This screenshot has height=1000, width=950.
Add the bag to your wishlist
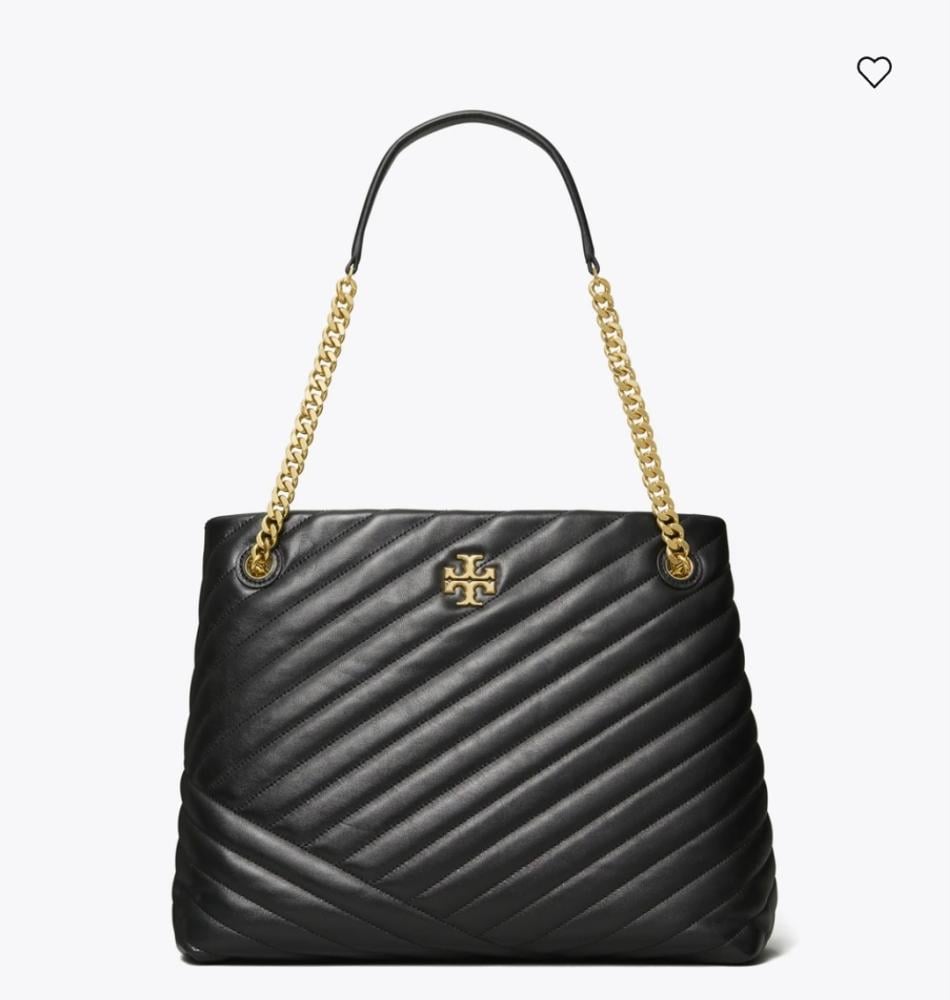[873, 72]
